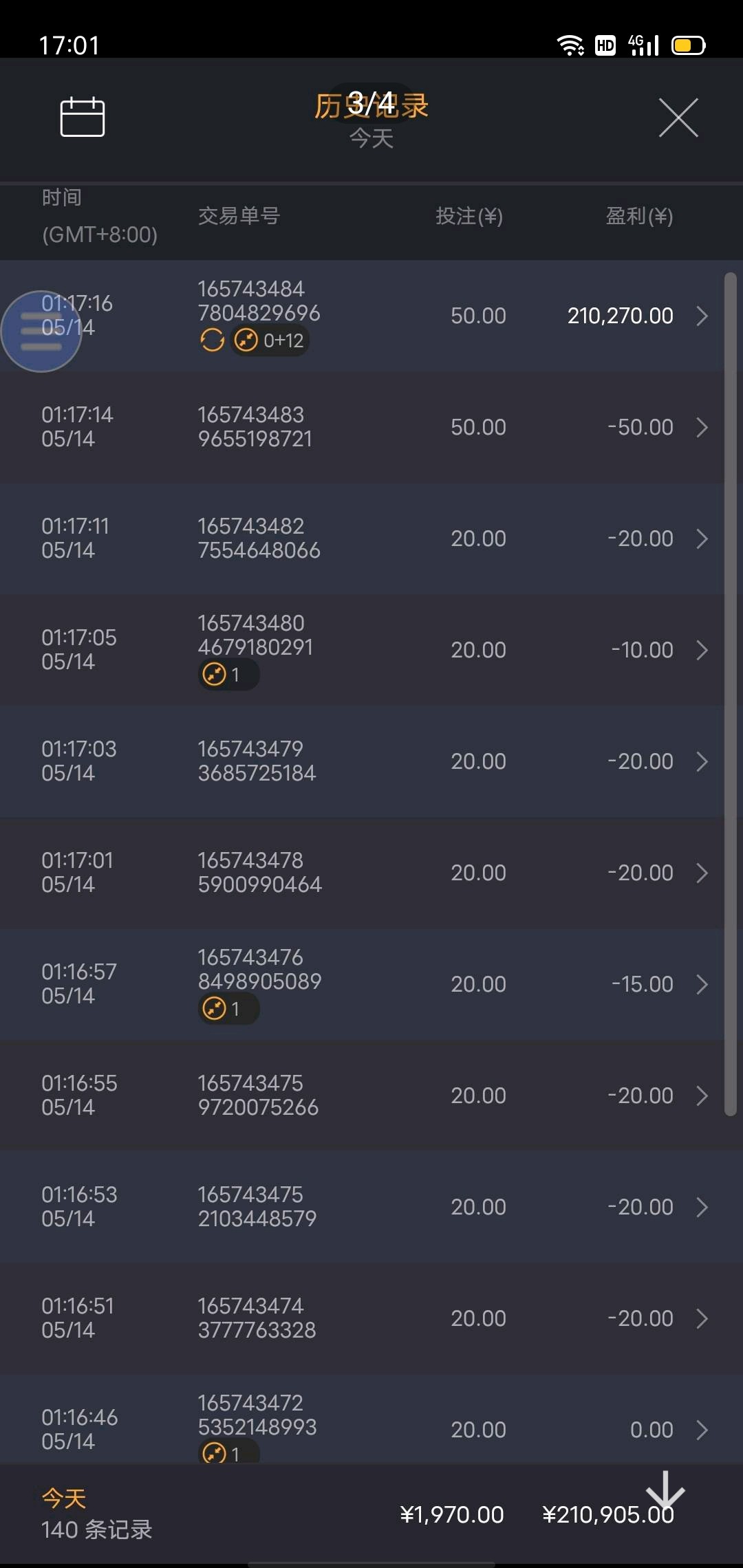Open the floating hamburger menu button
Screen dimensions: 743x1568
(x=41, y=331)
